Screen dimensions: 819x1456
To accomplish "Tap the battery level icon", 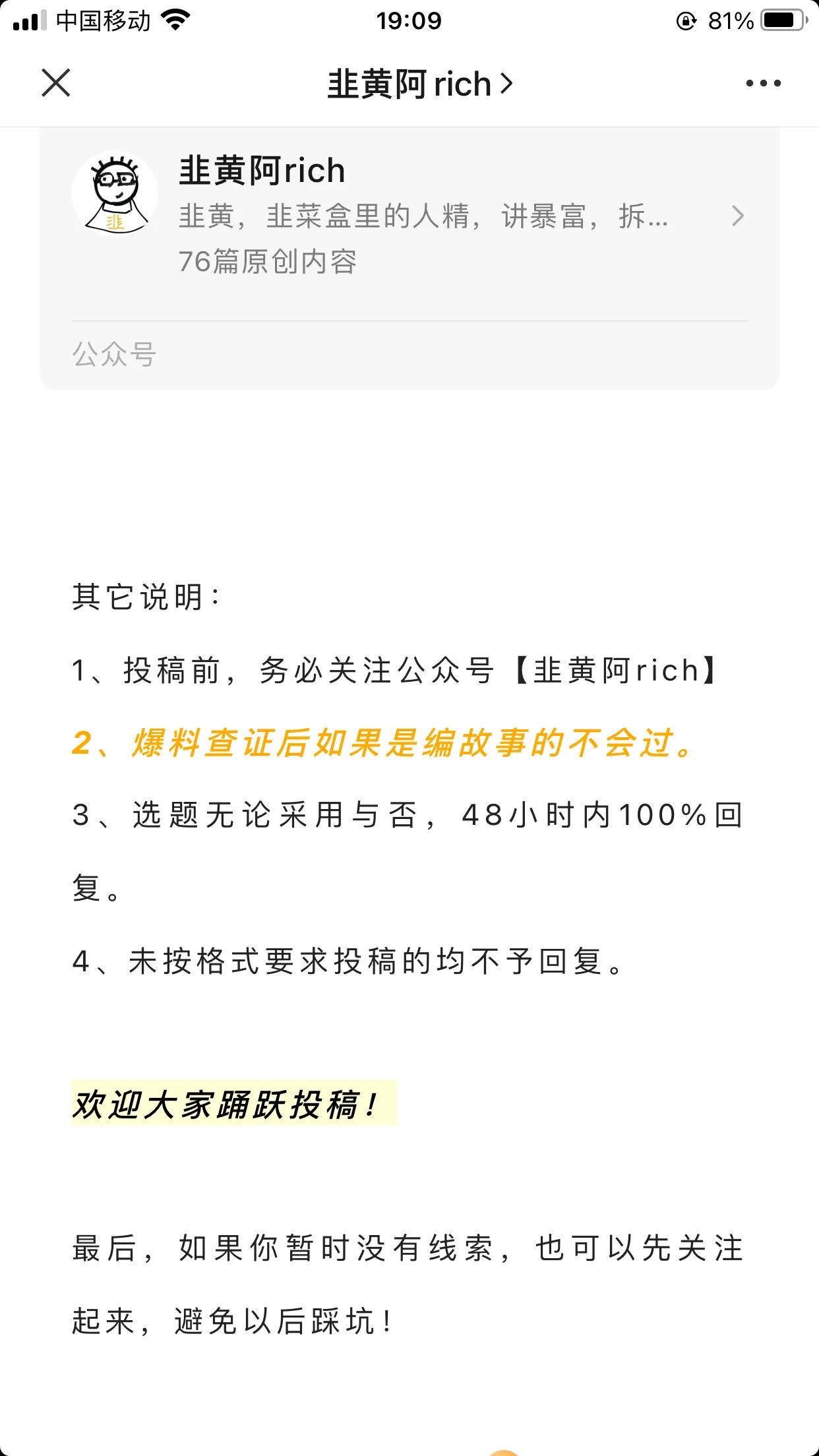I will 780,20.
